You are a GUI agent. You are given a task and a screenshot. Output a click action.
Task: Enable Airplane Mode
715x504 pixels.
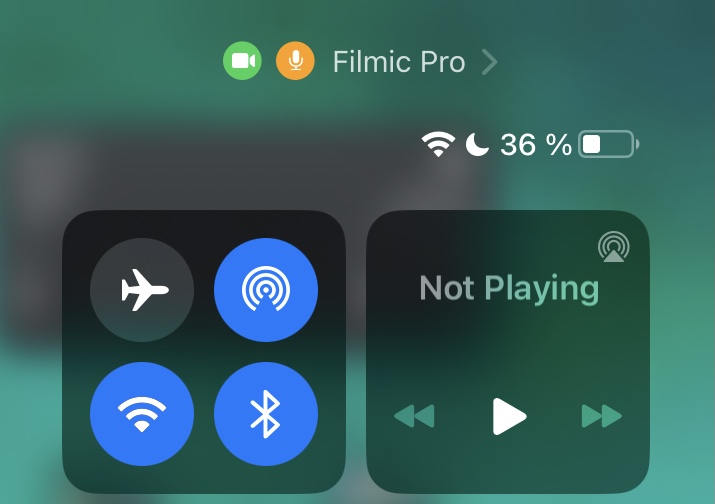[142, 291]
